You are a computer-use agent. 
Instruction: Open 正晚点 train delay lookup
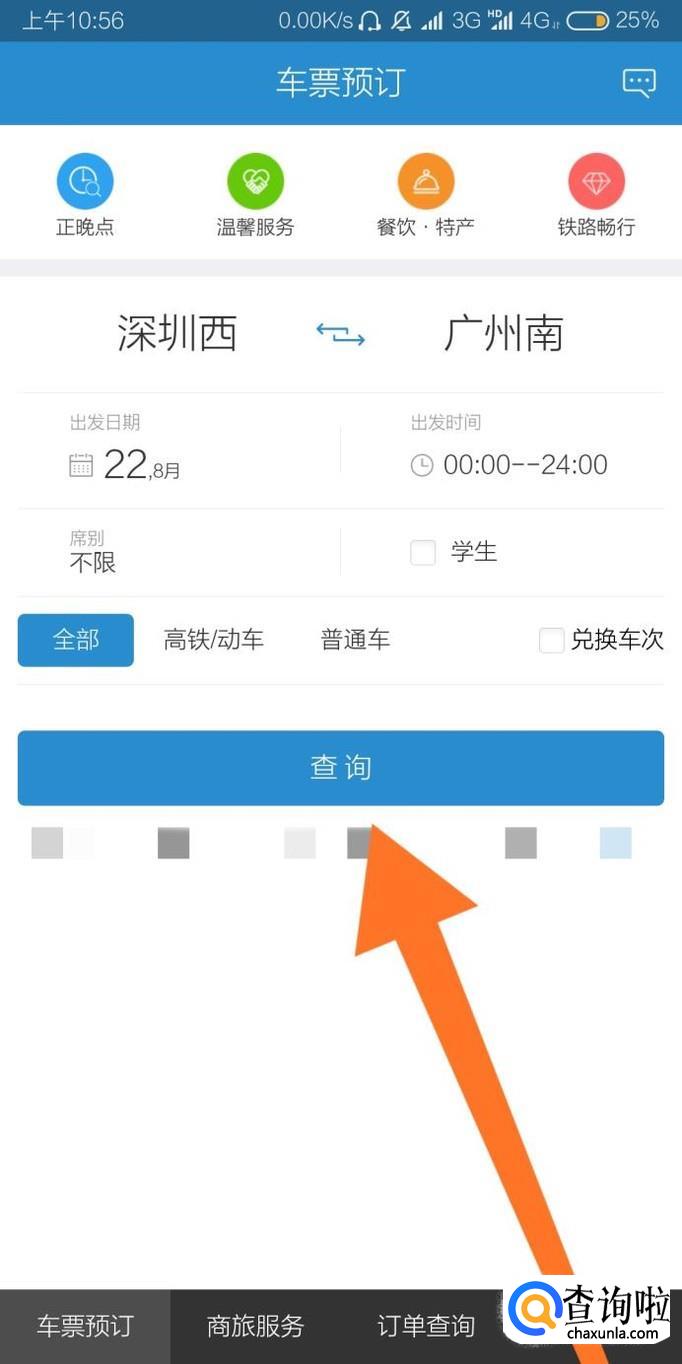coord(85,195)
